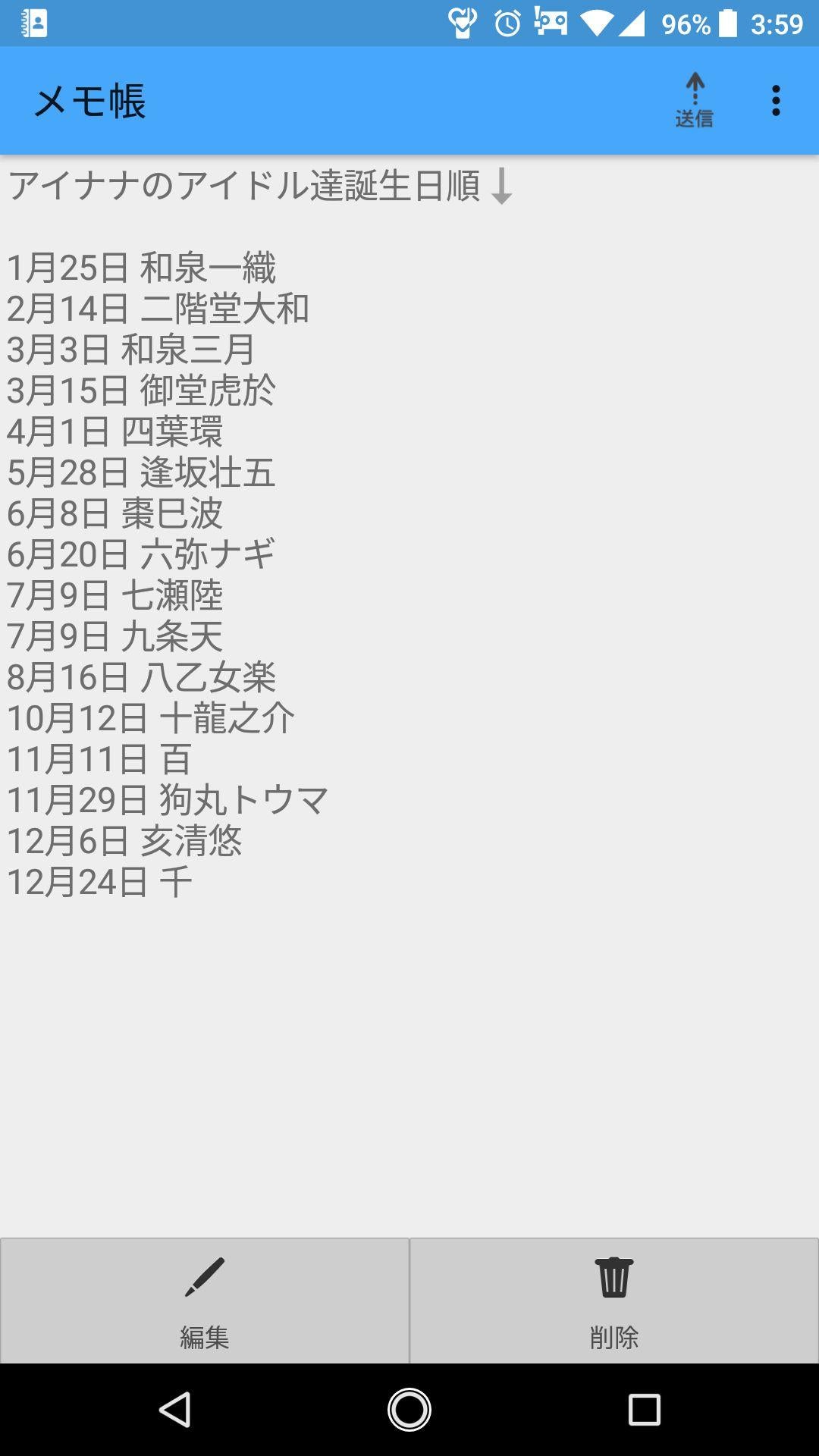Open the options menu from the app bar

click(775, 99)
